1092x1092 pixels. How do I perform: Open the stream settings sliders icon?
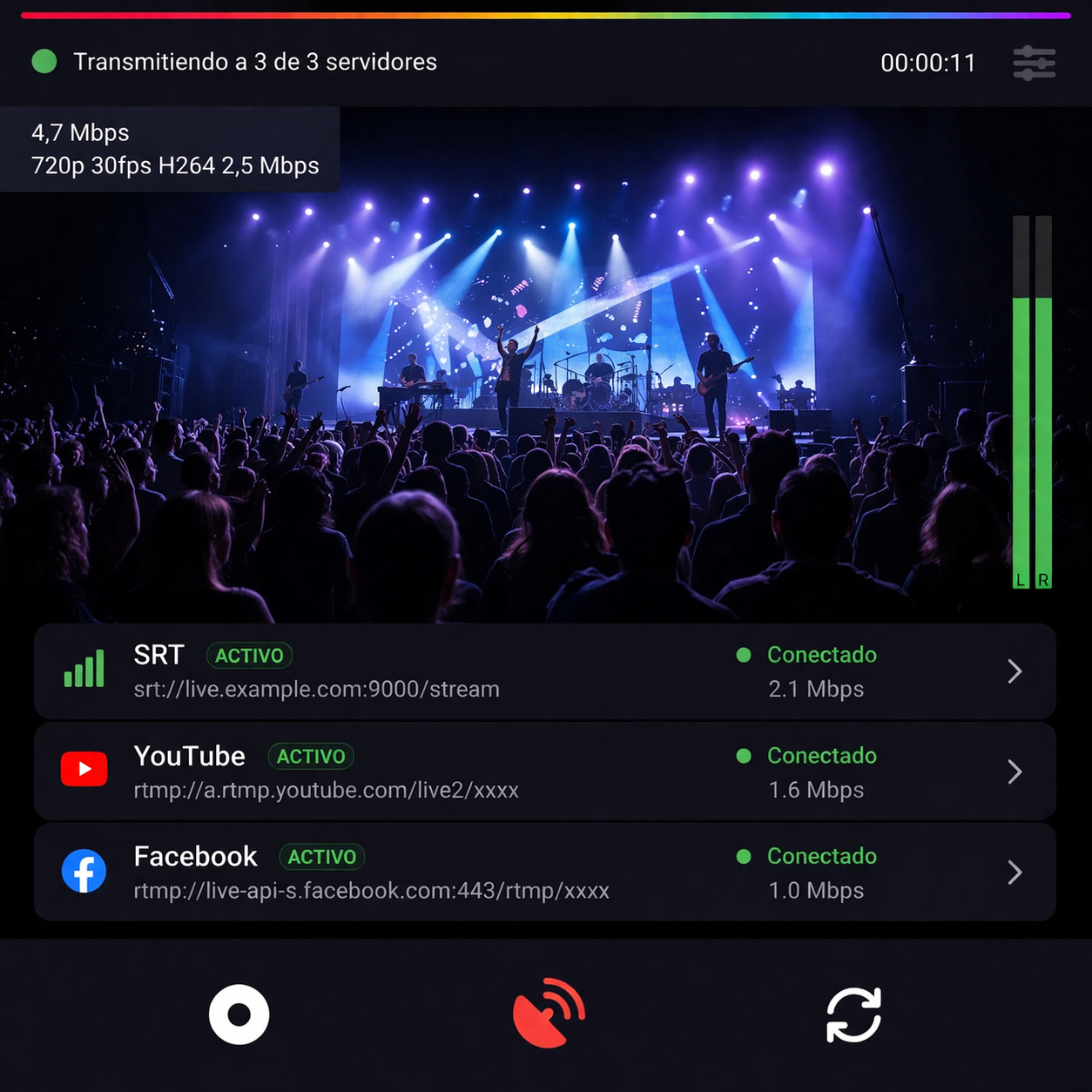click(x=1034, y=63)
